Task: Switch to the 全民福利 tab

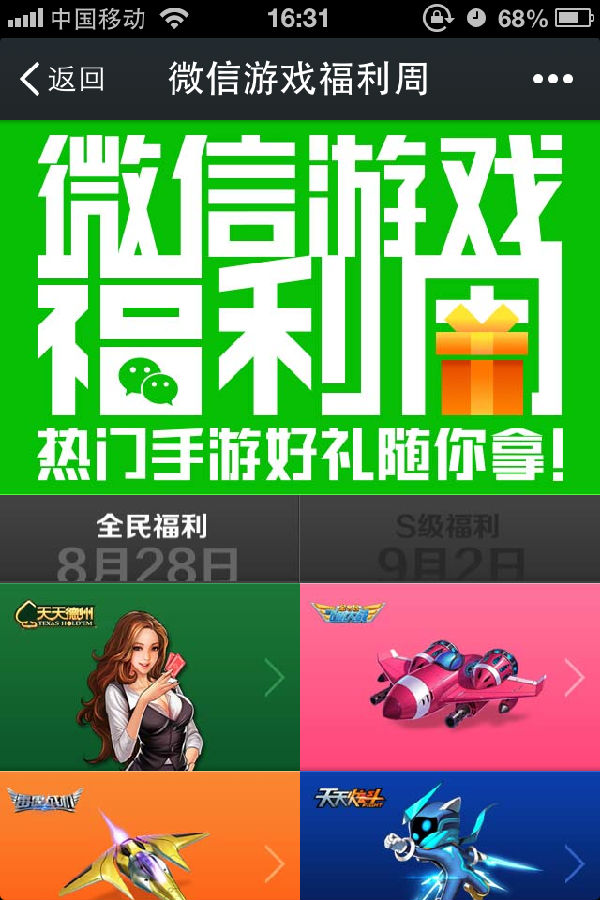Action: pyautogui.click(x=150, y=539)
